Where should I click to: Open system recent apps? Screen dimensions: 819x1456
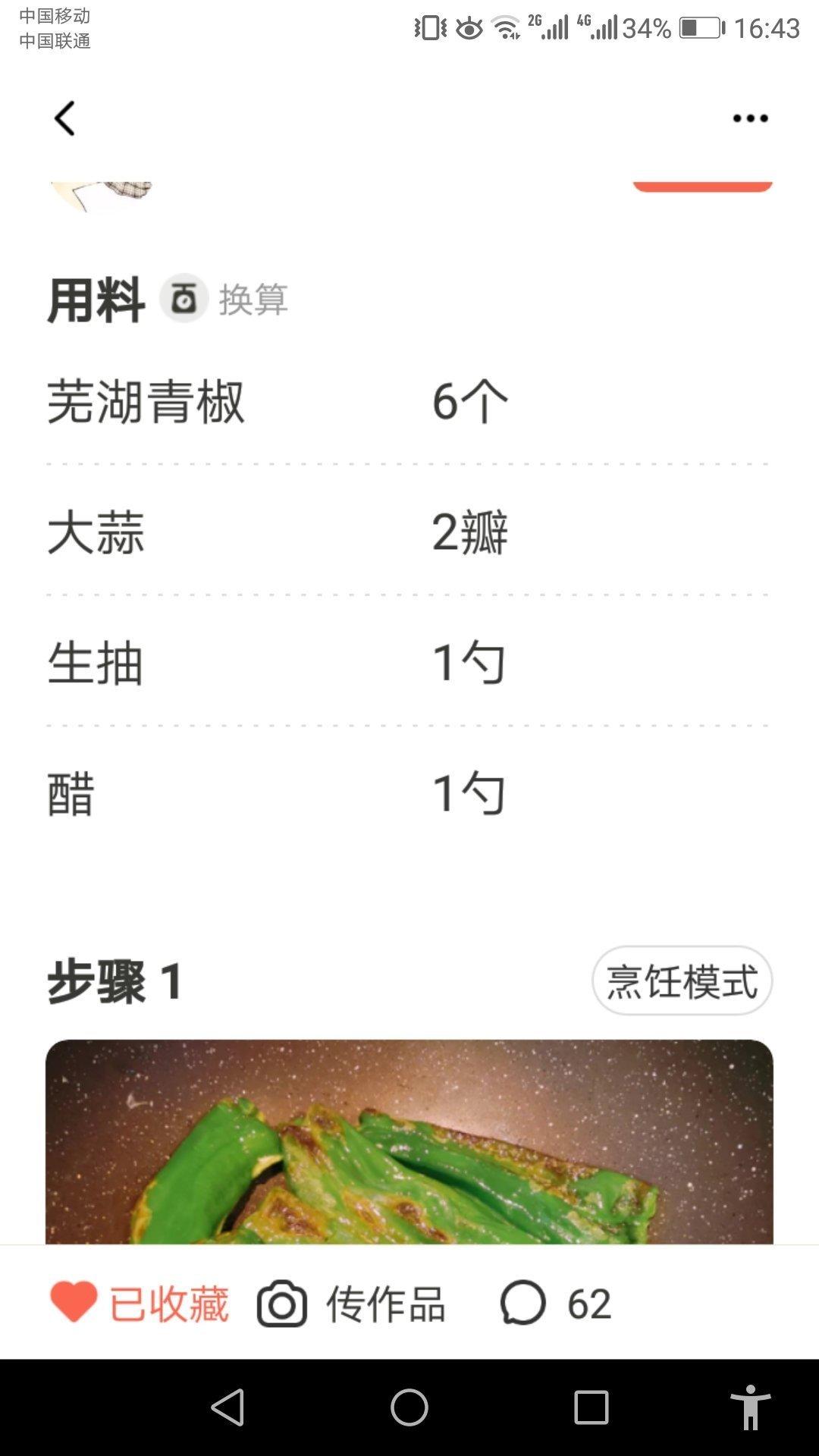coord(591,1408)
